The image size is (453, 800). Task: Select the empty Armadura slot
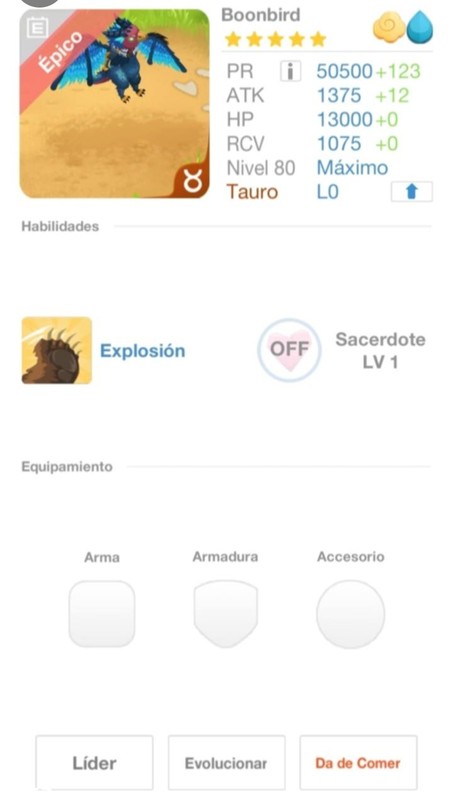(225, 614)
